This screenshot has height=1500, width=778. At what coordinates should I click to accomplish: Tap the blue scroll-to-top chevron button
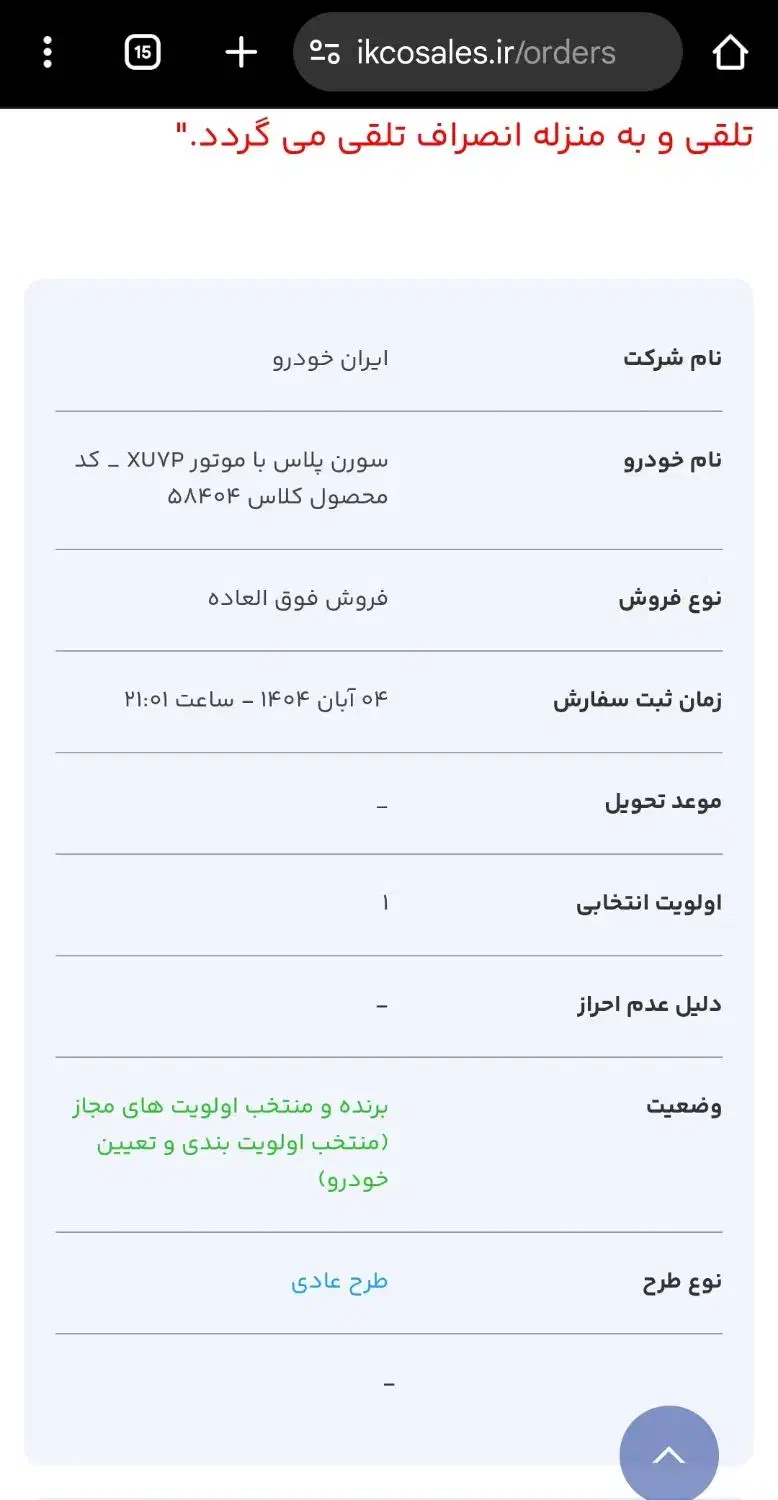669,1455
